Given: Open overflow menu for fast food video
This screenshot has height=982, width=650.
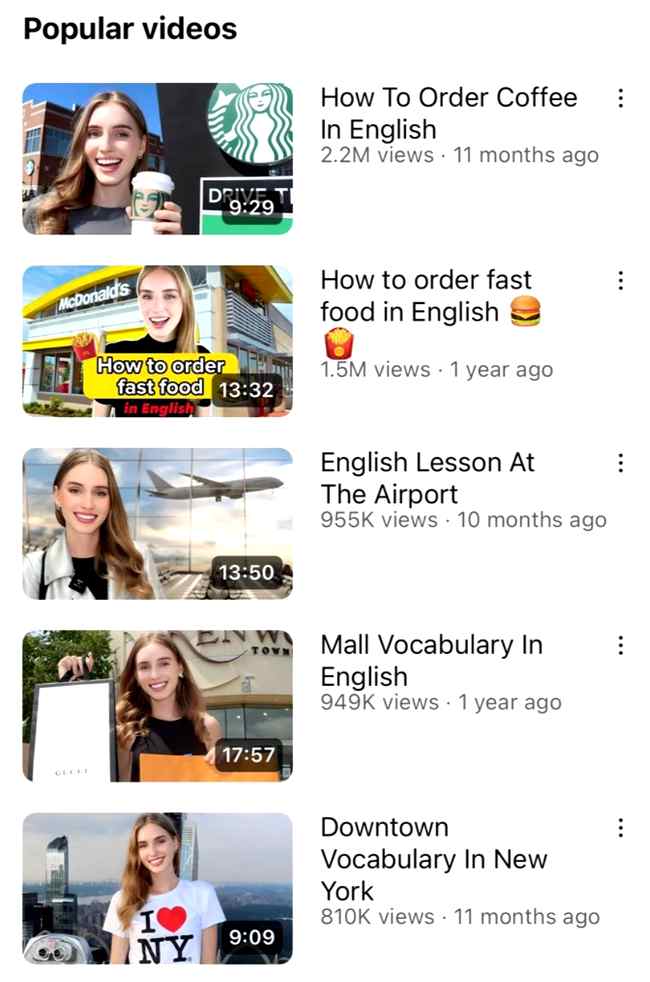Looking at the screenshot, I should 620,280.
